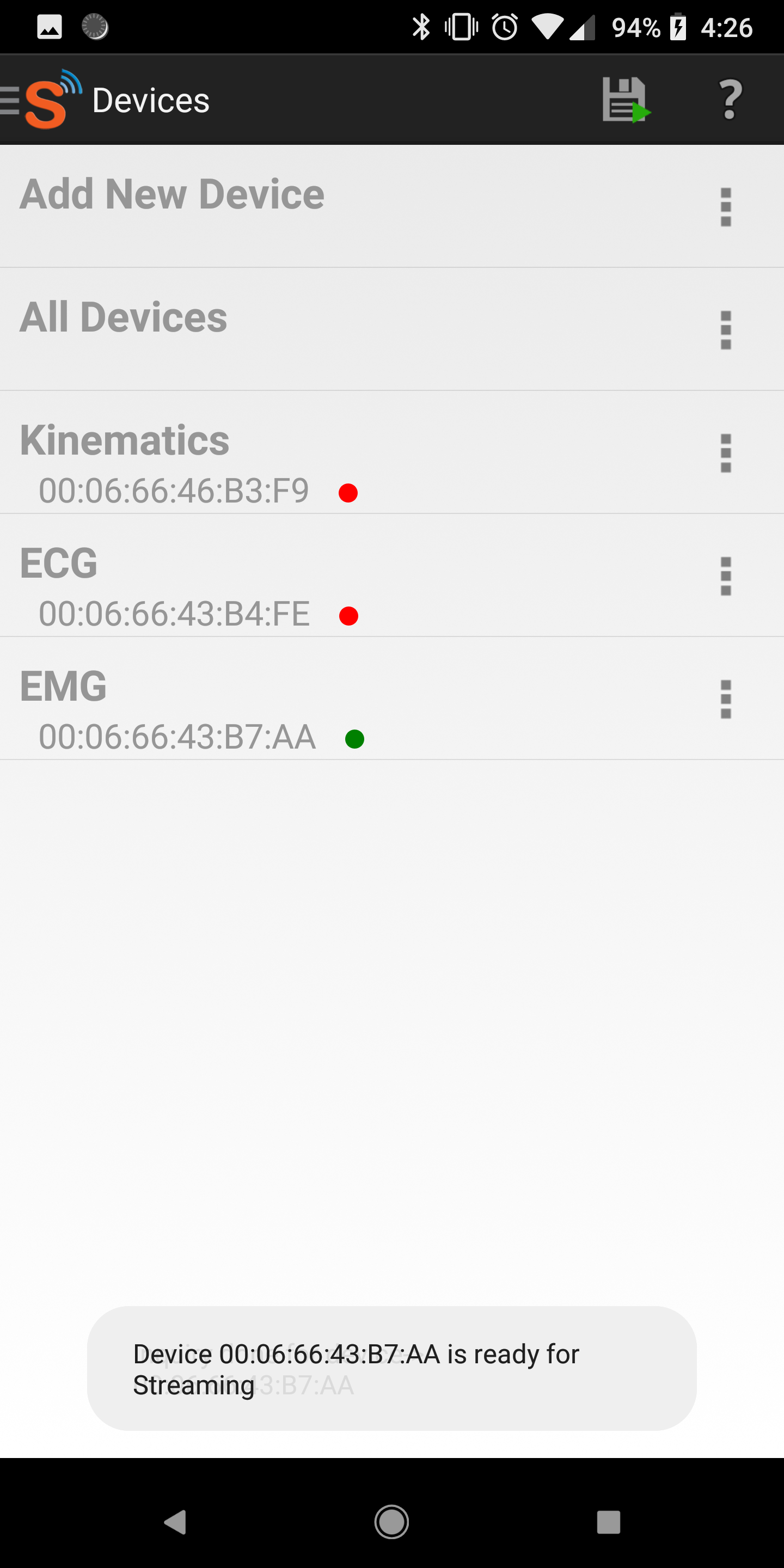Open the help question mark

730,100
